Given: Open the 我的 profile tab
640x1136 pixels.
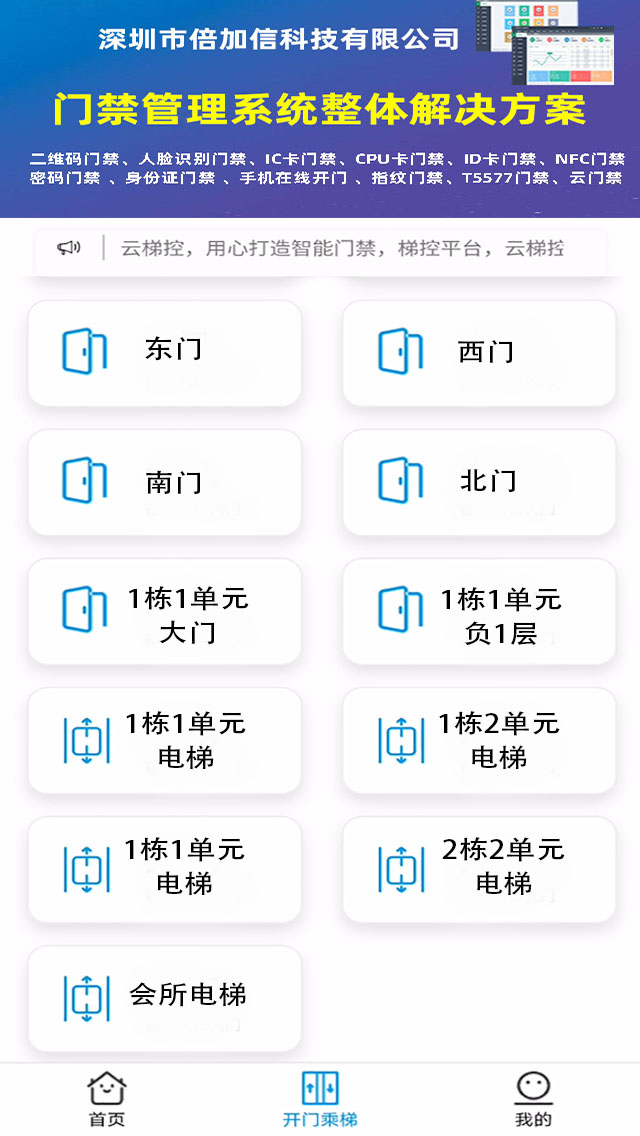Looking at the screenshot, I should pos(533,1099).
